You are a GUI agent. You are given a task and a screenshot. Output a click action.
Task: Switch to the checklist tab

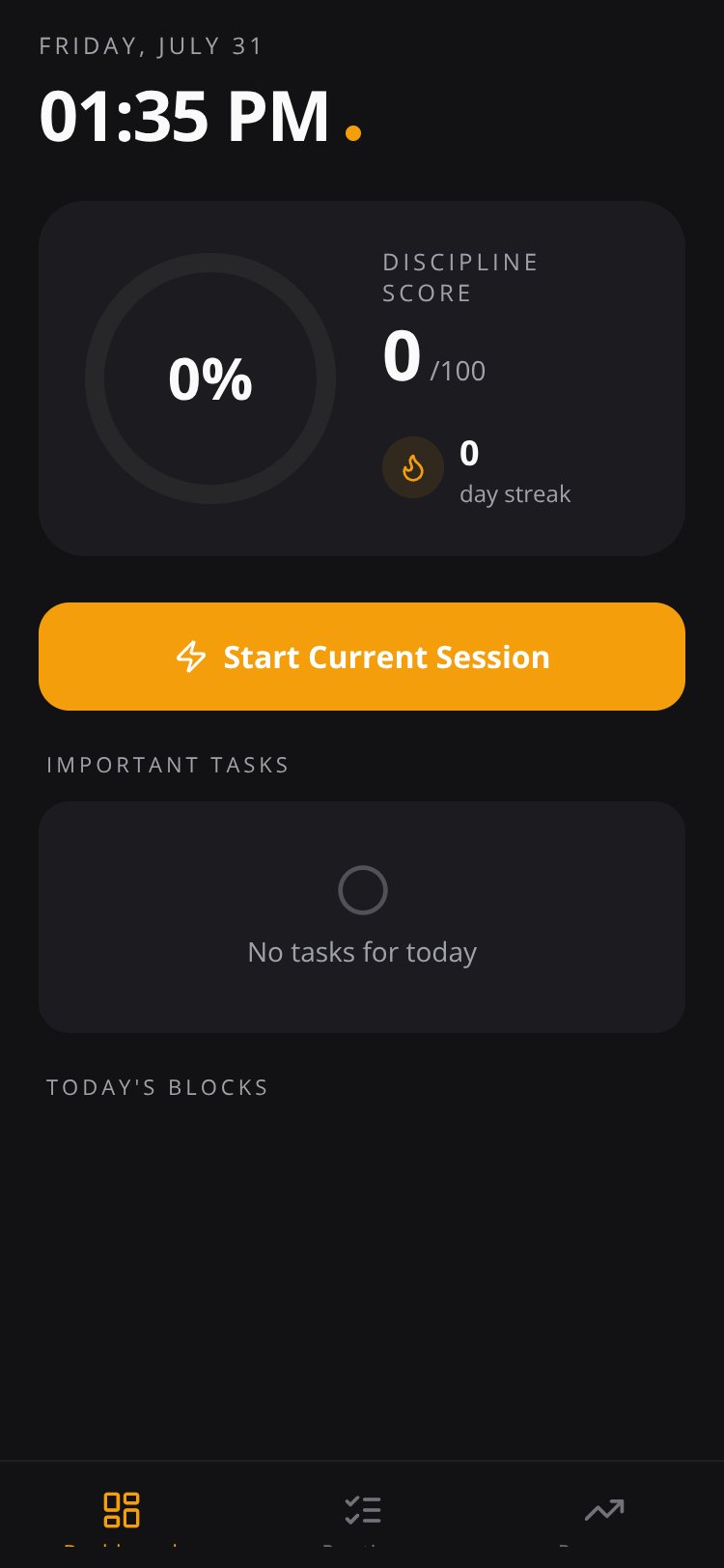[x=363, y=1514]
